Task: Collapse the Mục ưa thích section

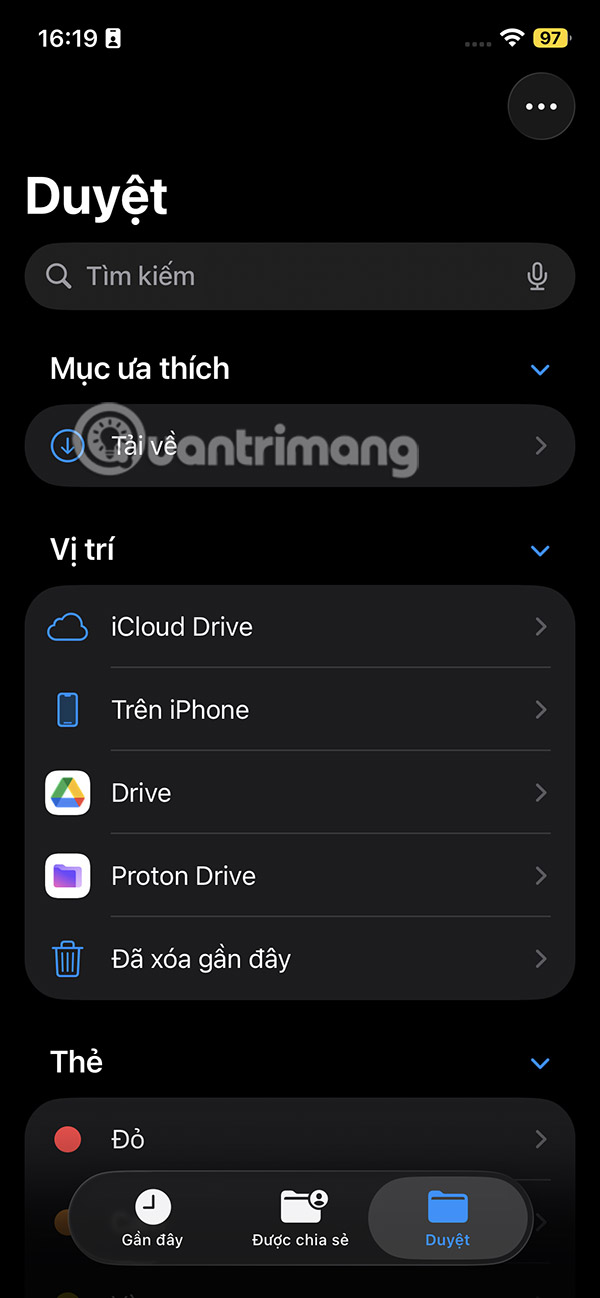Action: click(x=540, y=370)
